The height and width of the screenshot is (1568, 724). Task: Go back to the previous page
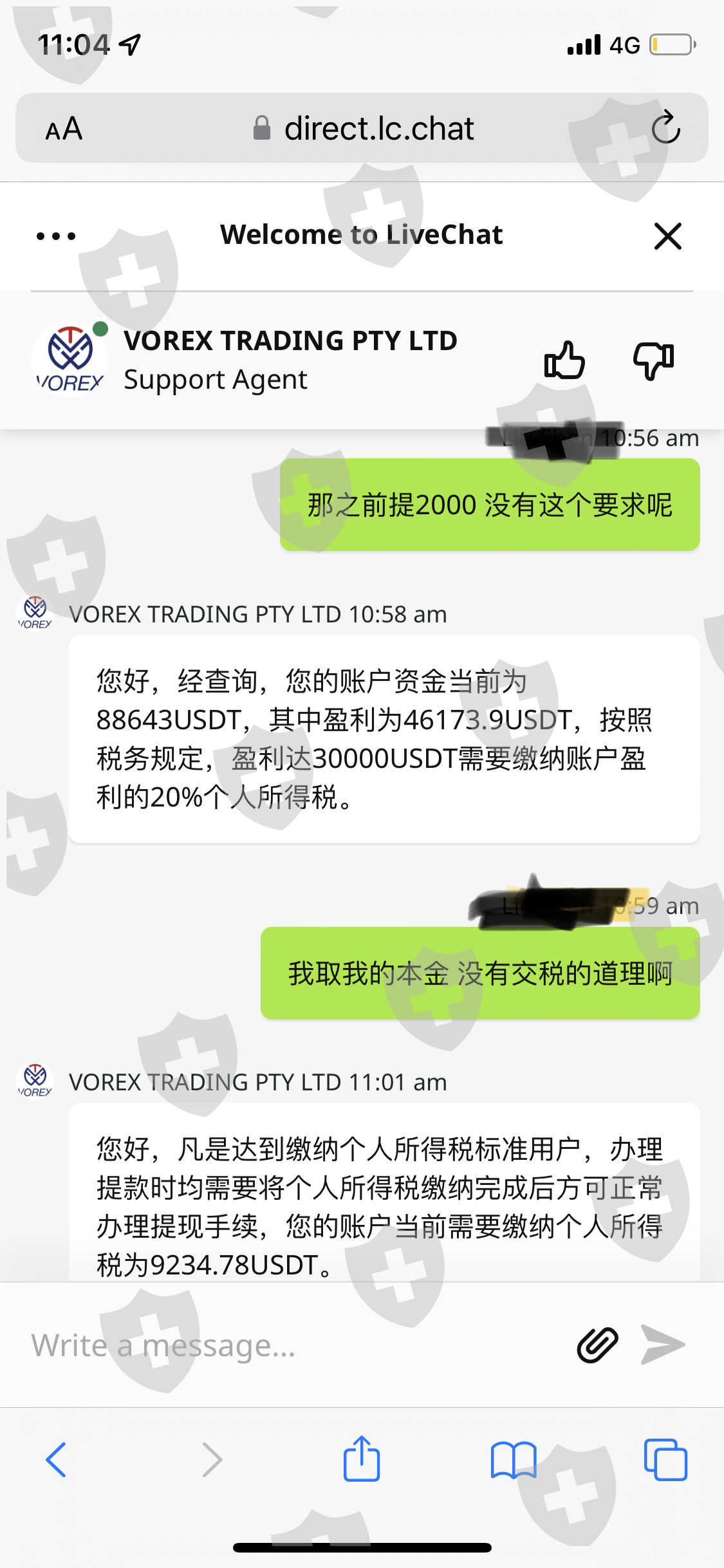[x=56, y=1459]
